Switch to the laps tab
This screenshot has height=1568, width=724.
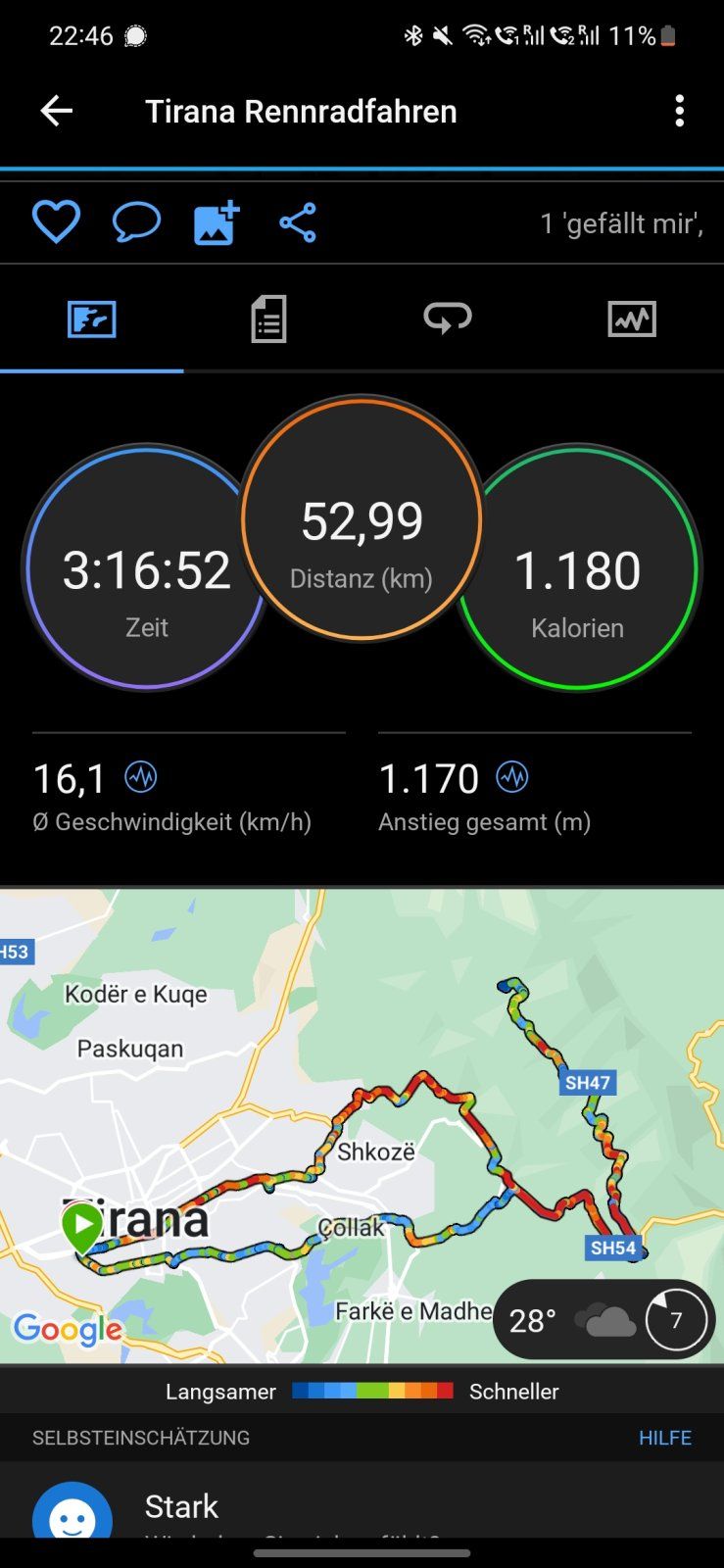448,318
